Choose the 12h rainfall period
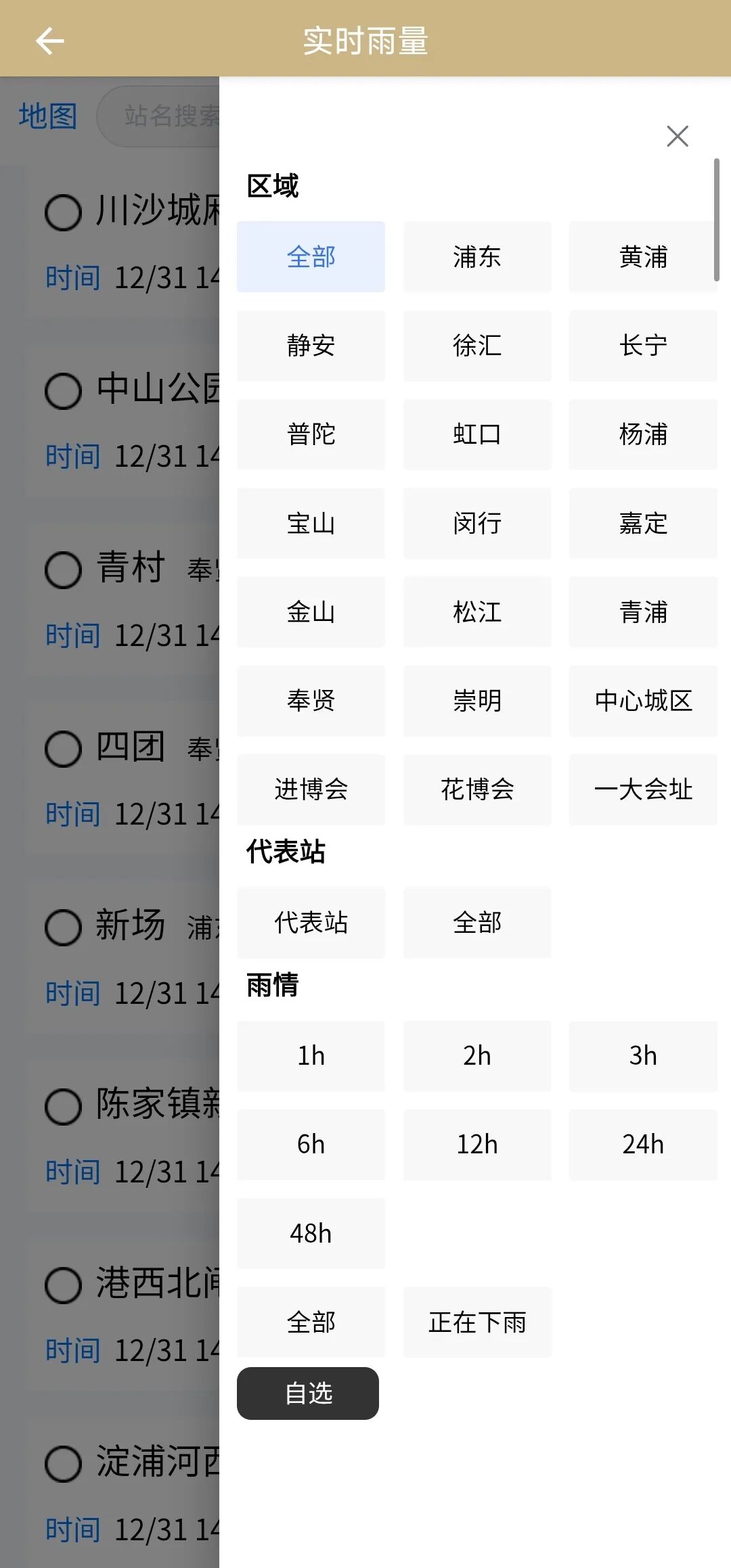This screenshot has width=731, height=1568. 477,1145
